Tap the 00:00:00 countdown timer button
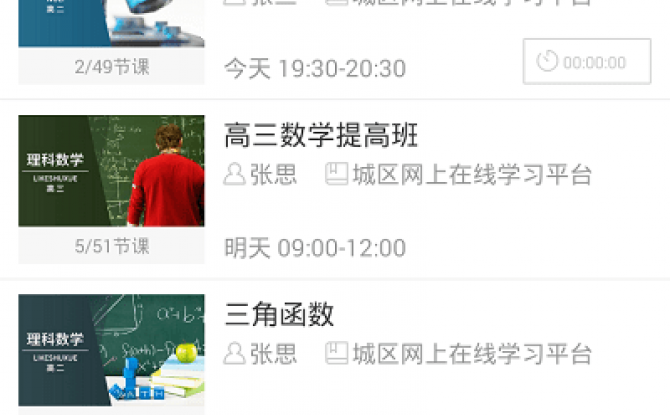This screenshot has height=415, width=670. click(586, 62)
